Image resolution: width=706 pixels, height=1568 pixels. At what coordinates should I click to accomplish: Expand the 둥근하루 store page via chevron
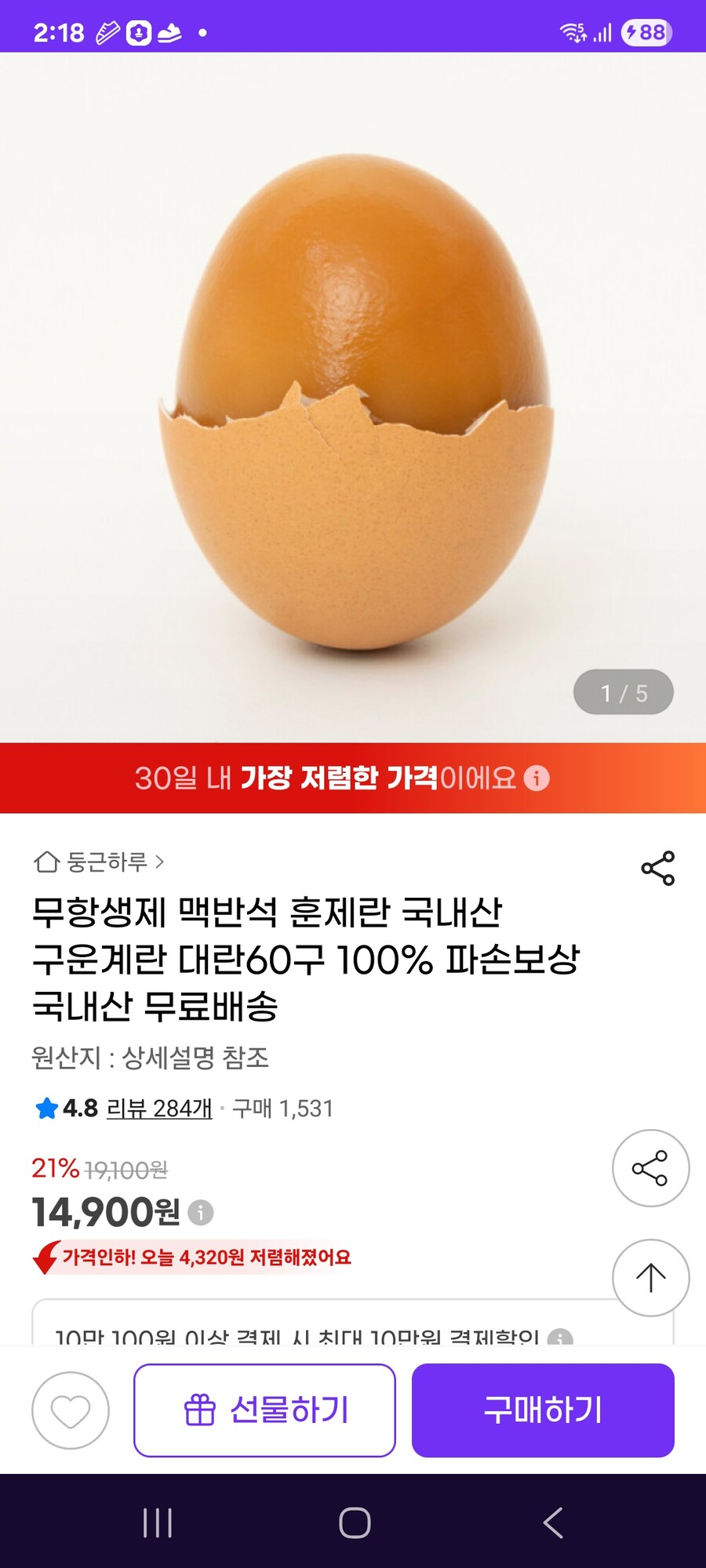[x=162, y=863]
